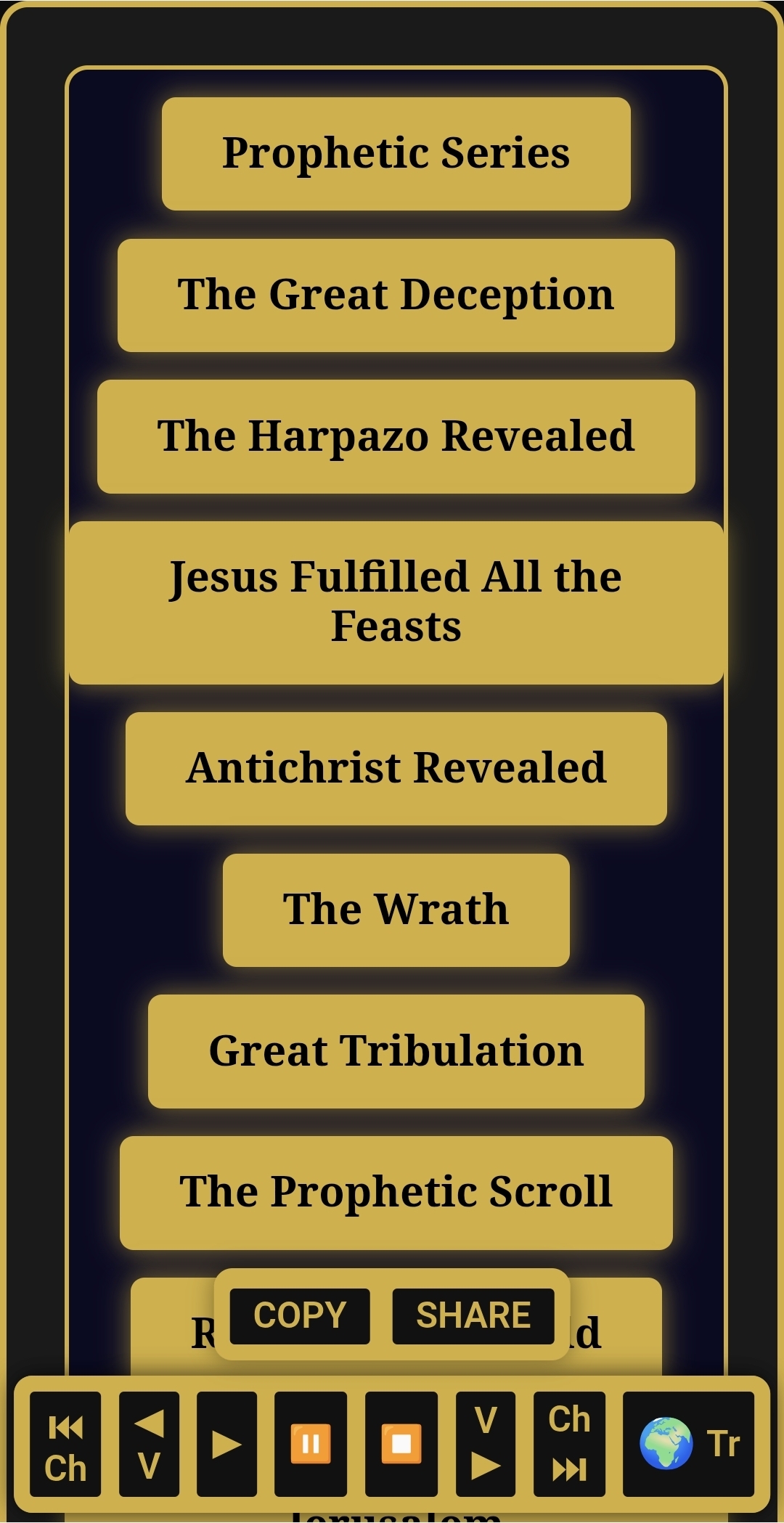The width and height of the screenshot is (784, 1523).
Task: Open Great Tribulation
Action: [x=396, y=1051]
